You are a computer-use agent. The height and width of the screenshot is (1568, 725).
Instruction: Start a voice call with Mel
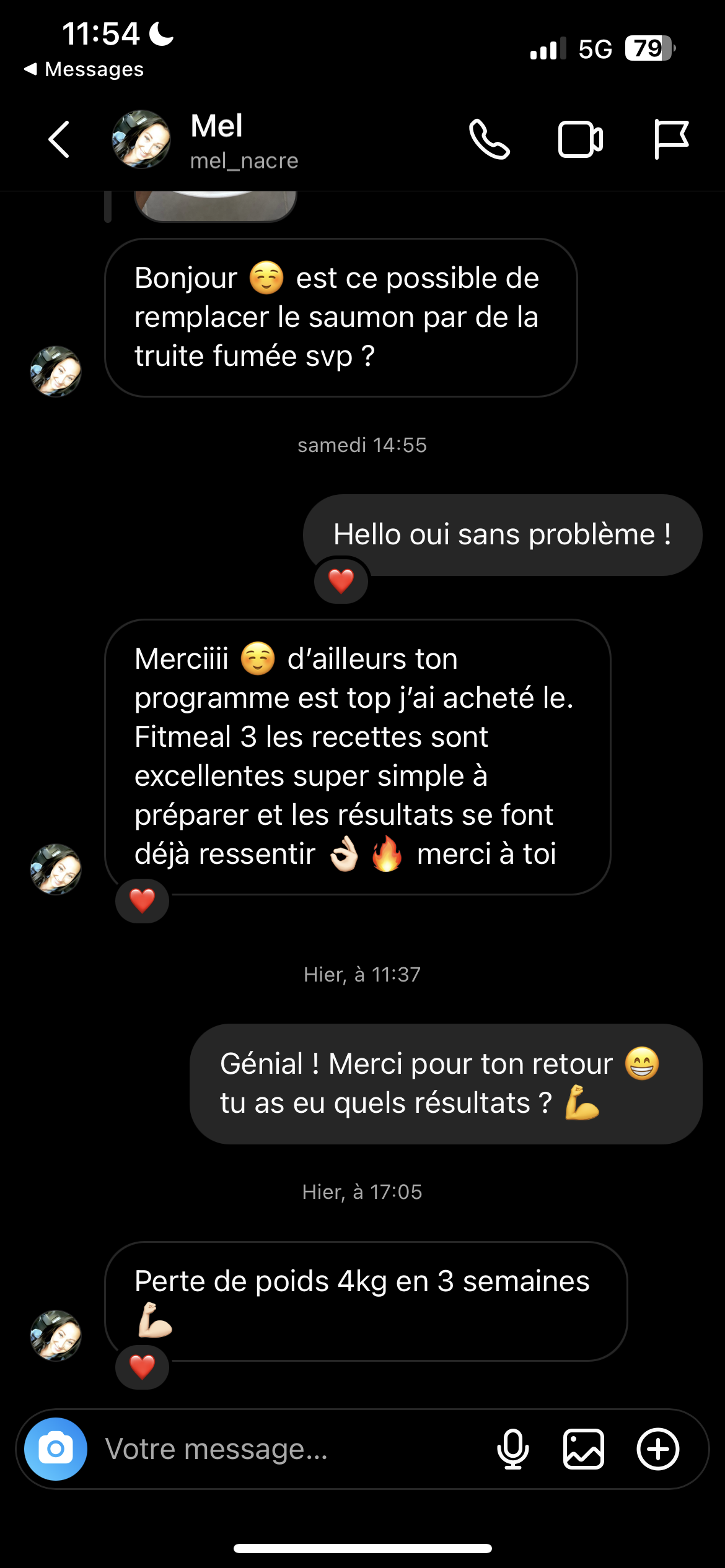(x=490, y=139)
